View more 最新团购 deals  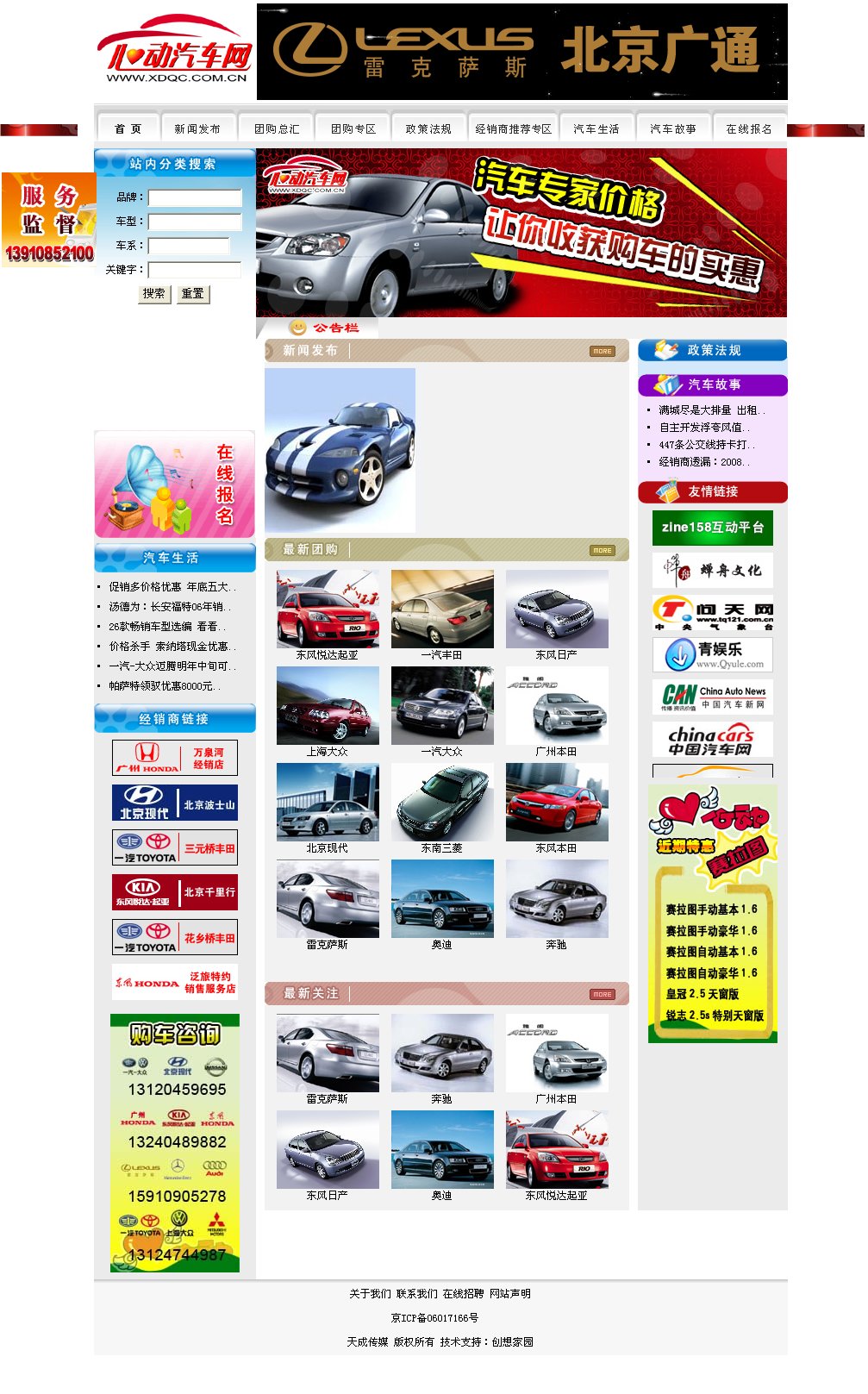(603, 550)
